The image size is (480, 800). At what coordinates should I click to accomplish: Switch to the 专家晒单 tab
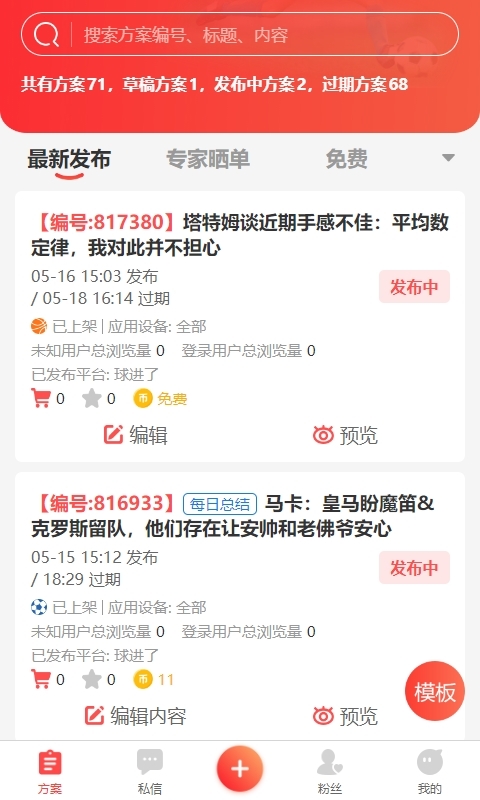click(208, 159)
